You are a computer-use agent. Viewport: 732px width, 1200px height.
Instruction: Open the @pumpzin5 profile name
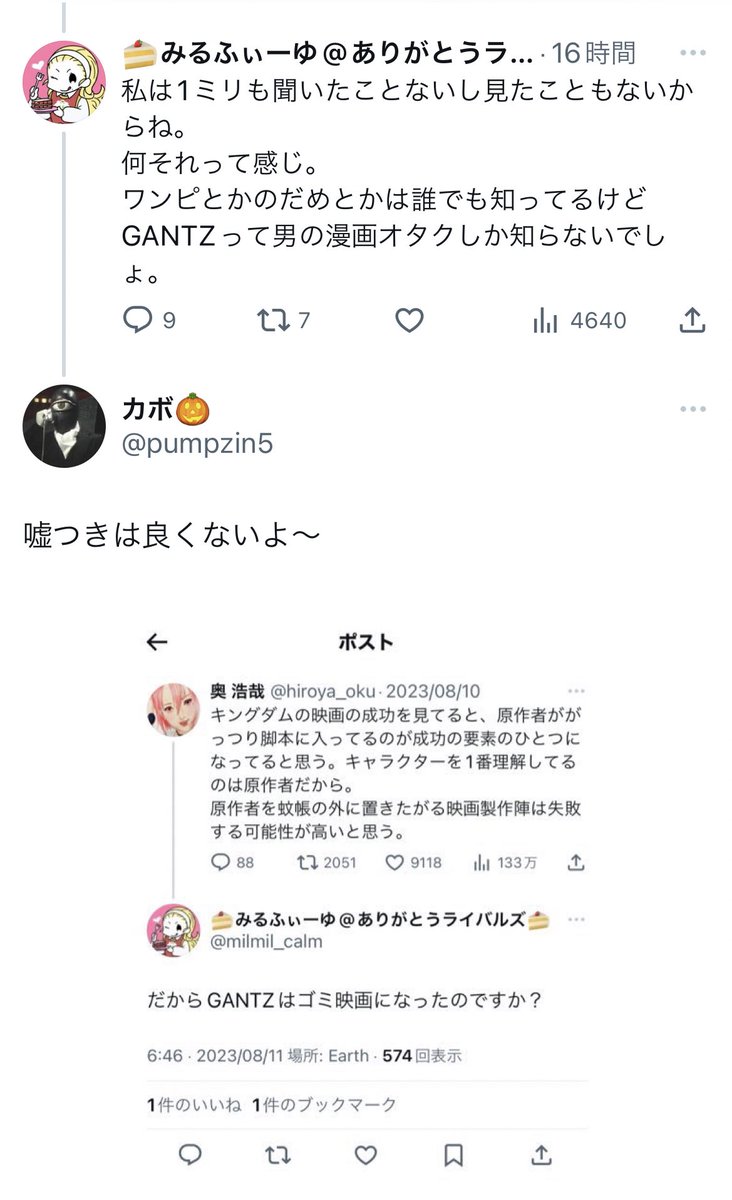coord(196,445)
